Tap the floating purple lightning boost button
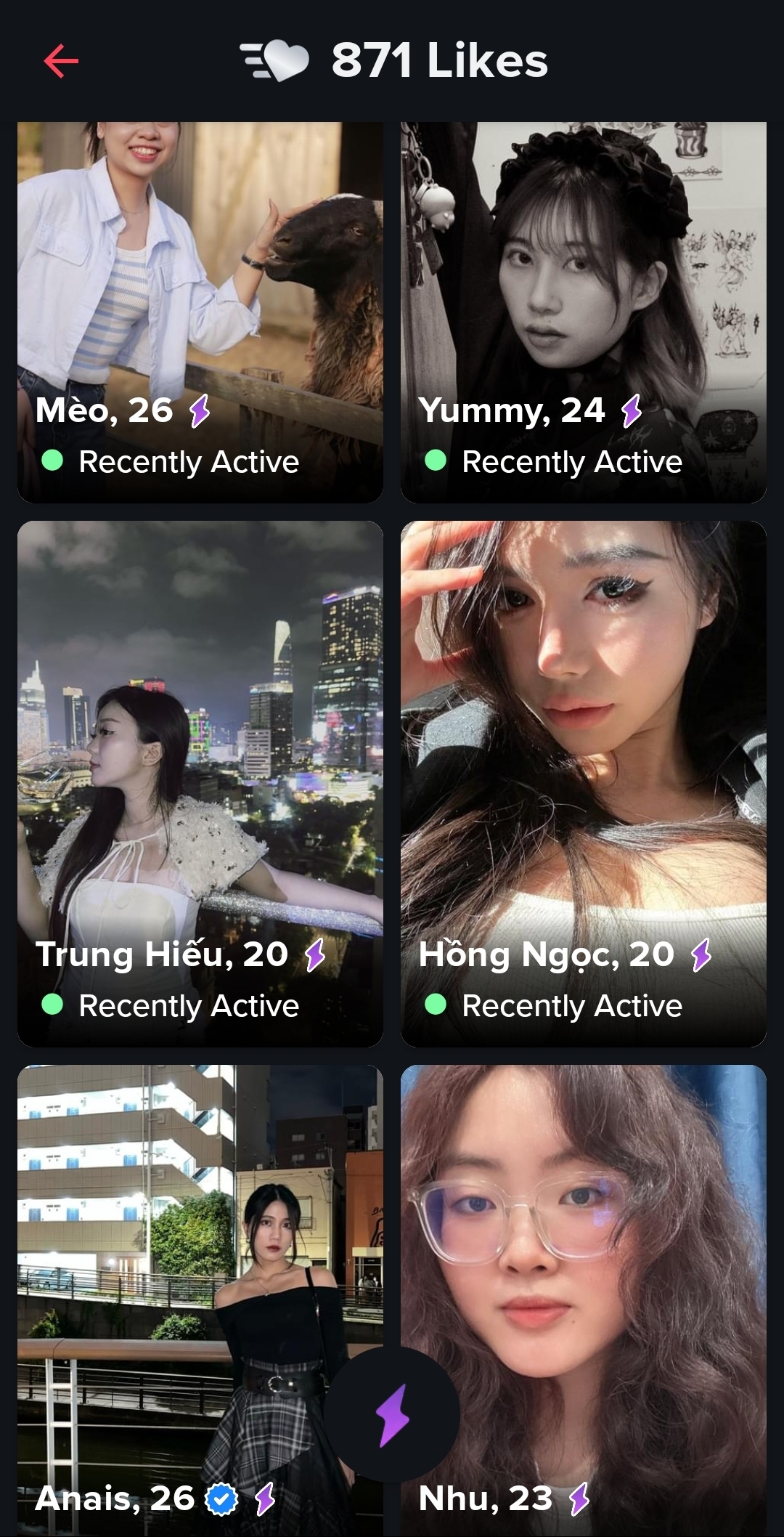This screenshot has width=784, height=1537. [x=392, y=1415]
